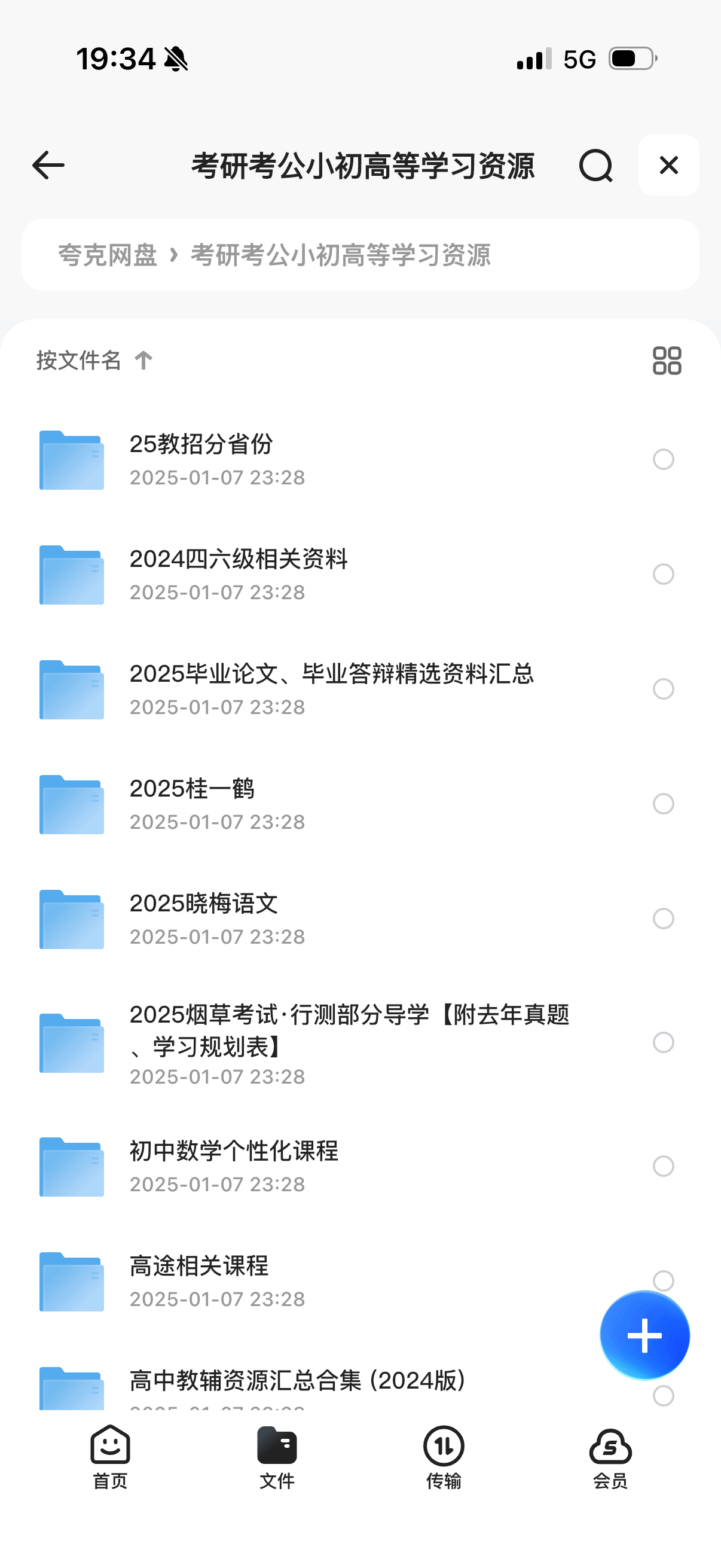Viewport: 721px width, 1568px height.
Task: Tap 夸克网盘 in the breadcrumb path
Action: click(108, 255)
